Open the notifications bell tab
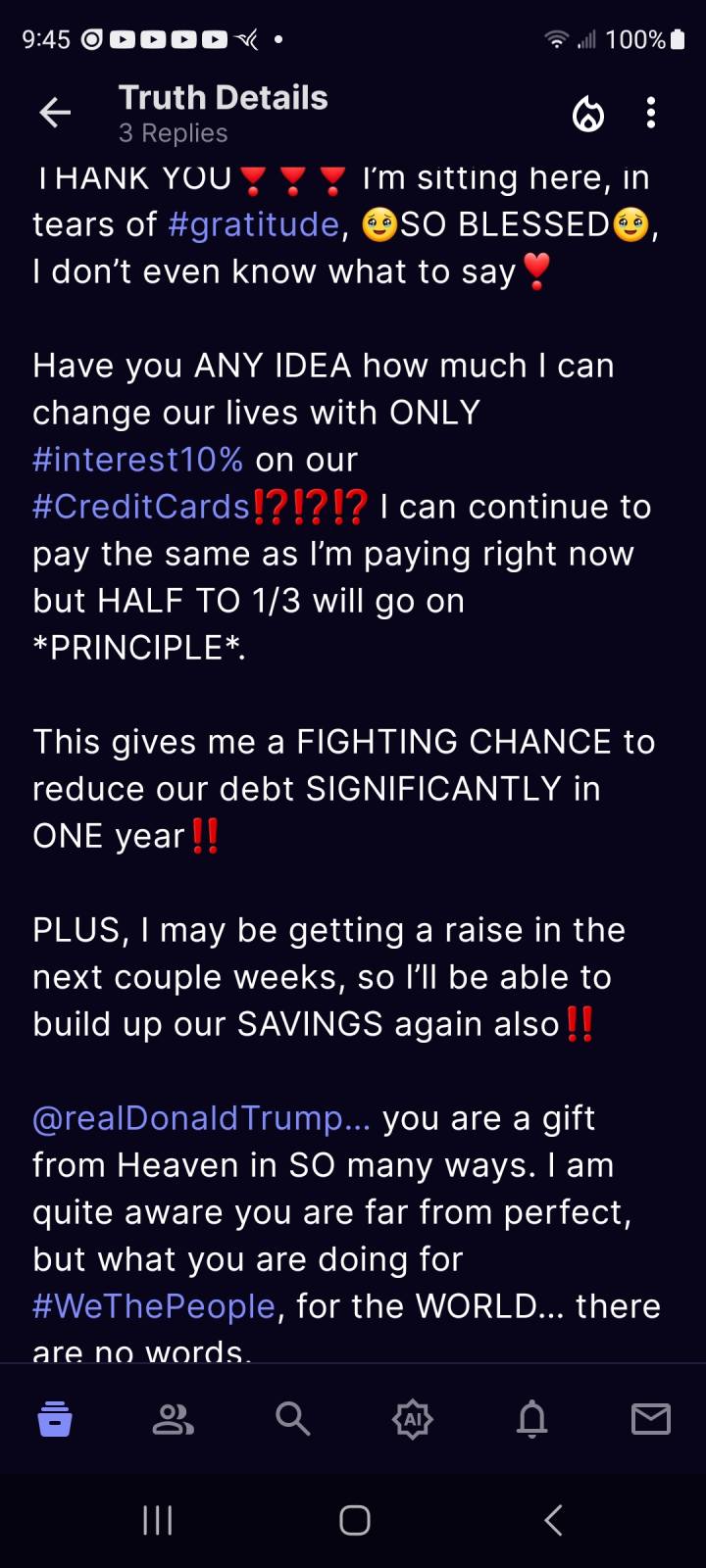This screenshot has width=706, height=1568. click(x=532, y=1418)
